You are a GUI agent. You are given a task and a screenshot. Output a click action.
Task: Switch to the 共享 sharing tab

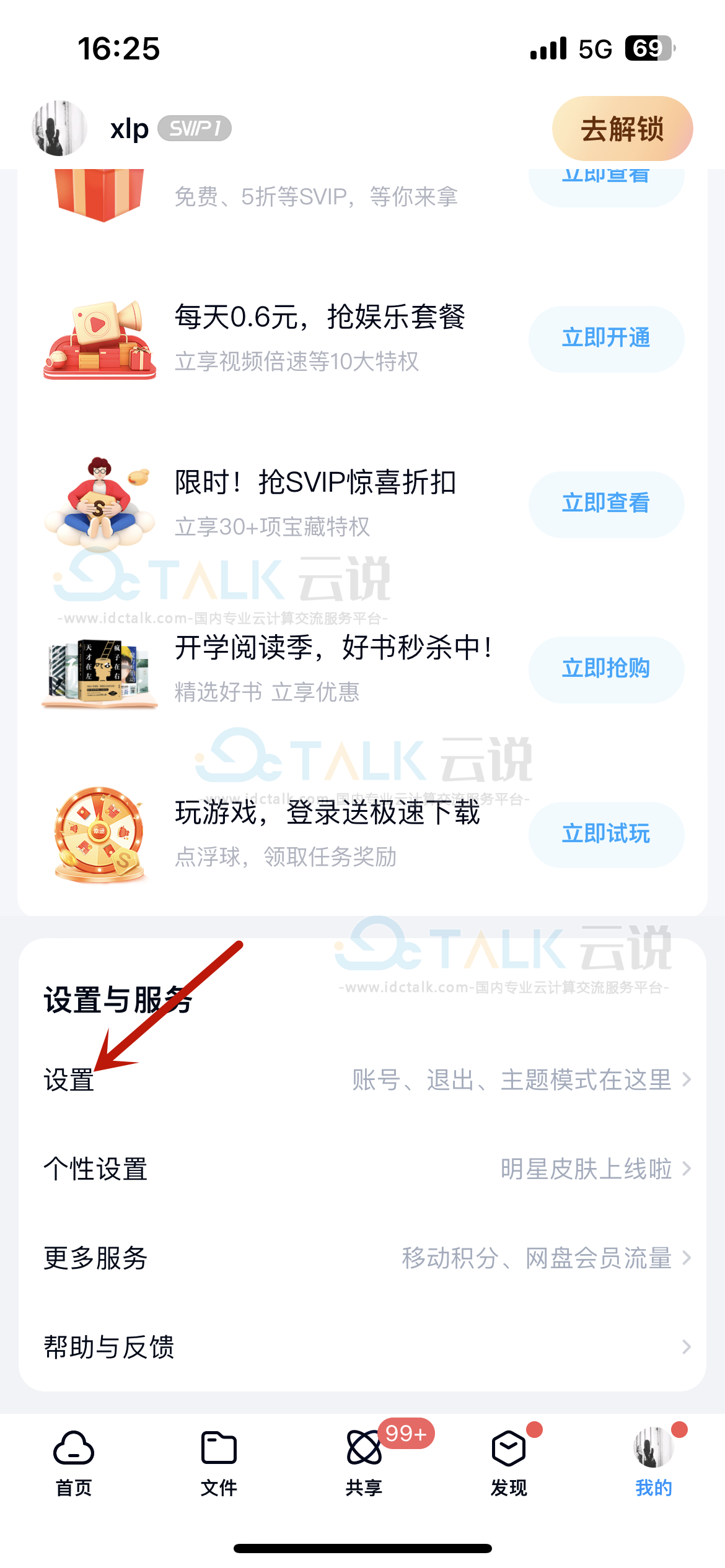(x=364, y=1462)
